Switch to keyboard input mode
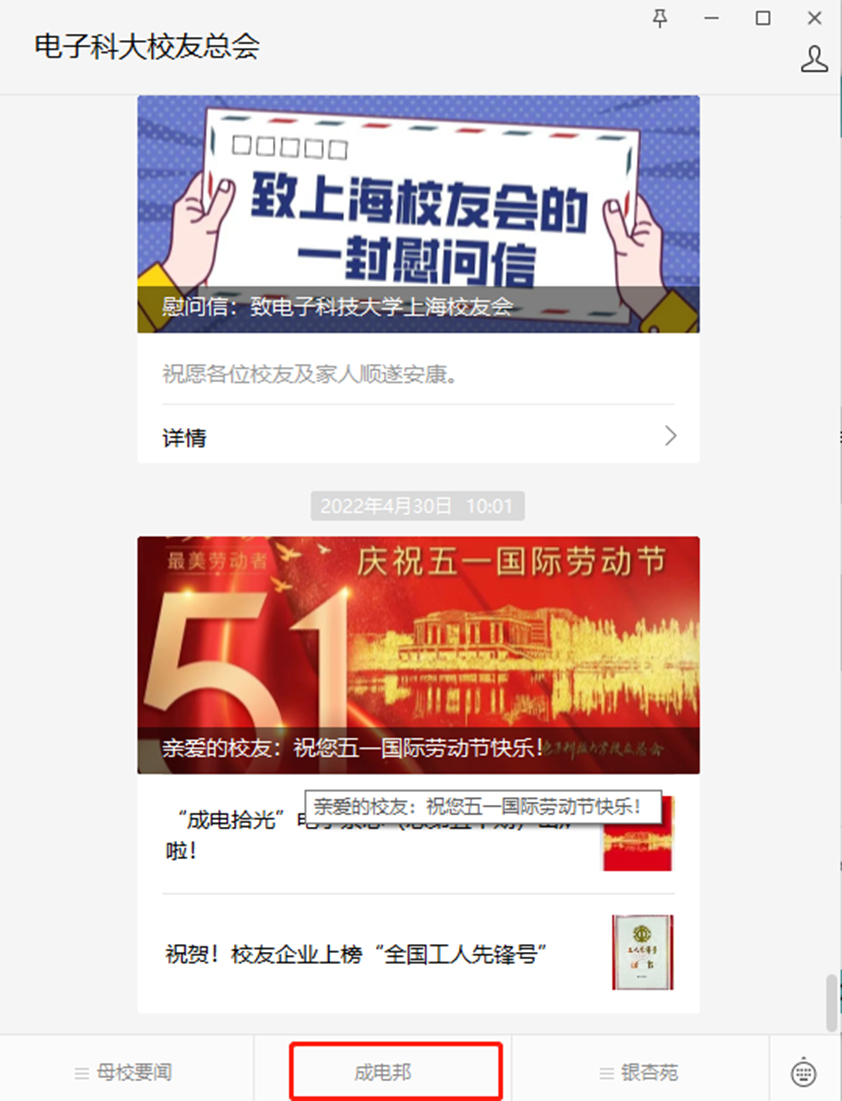The width and height of the screenshot is (842, 1101). click(804, 1073)
